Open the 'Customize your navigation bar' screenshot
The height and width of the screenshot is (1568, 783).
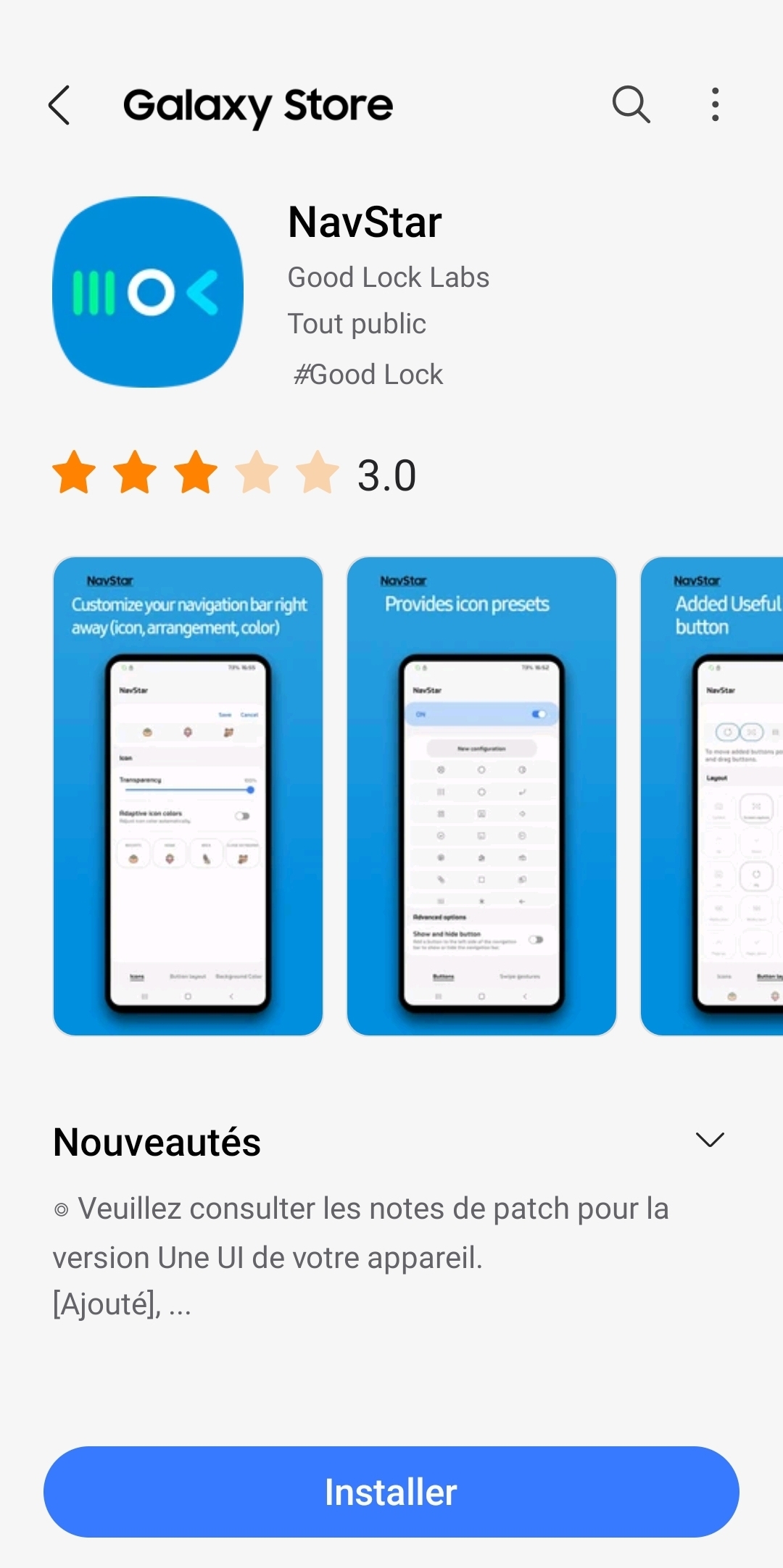188,796
